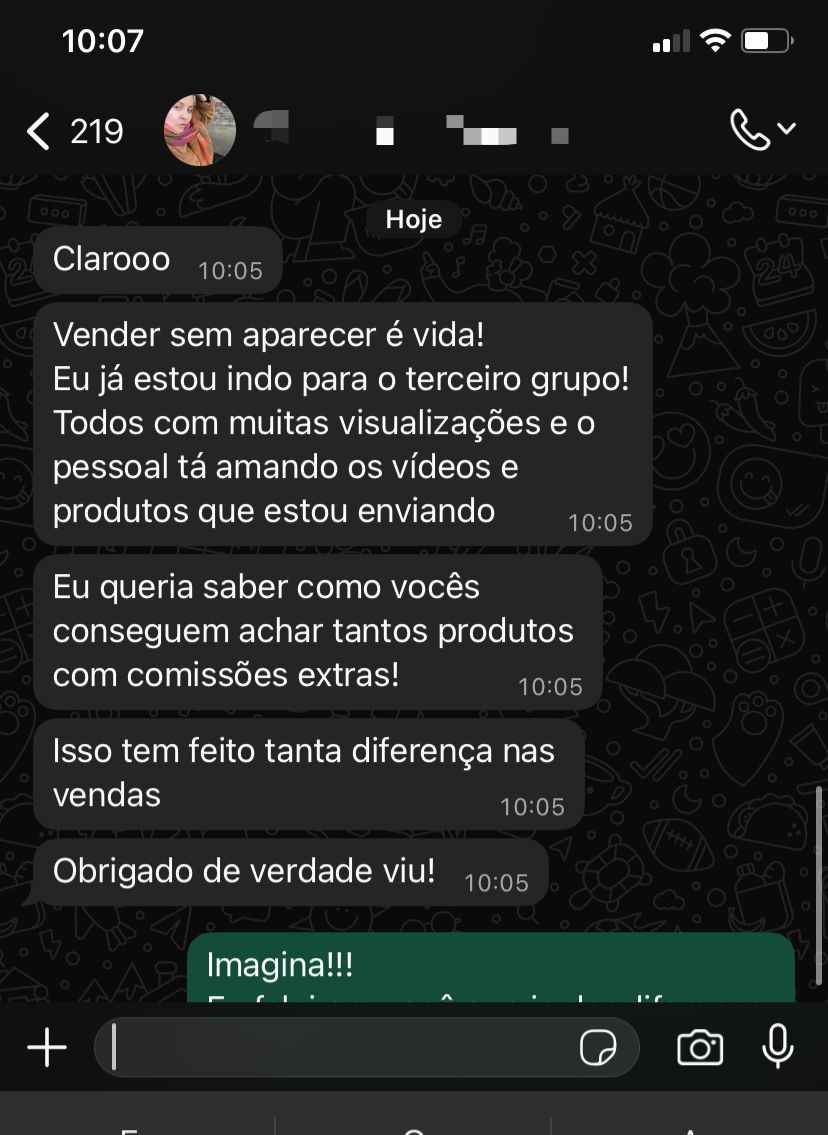
Task: Open the contact's profile picture
Action: tap(200, 130)
